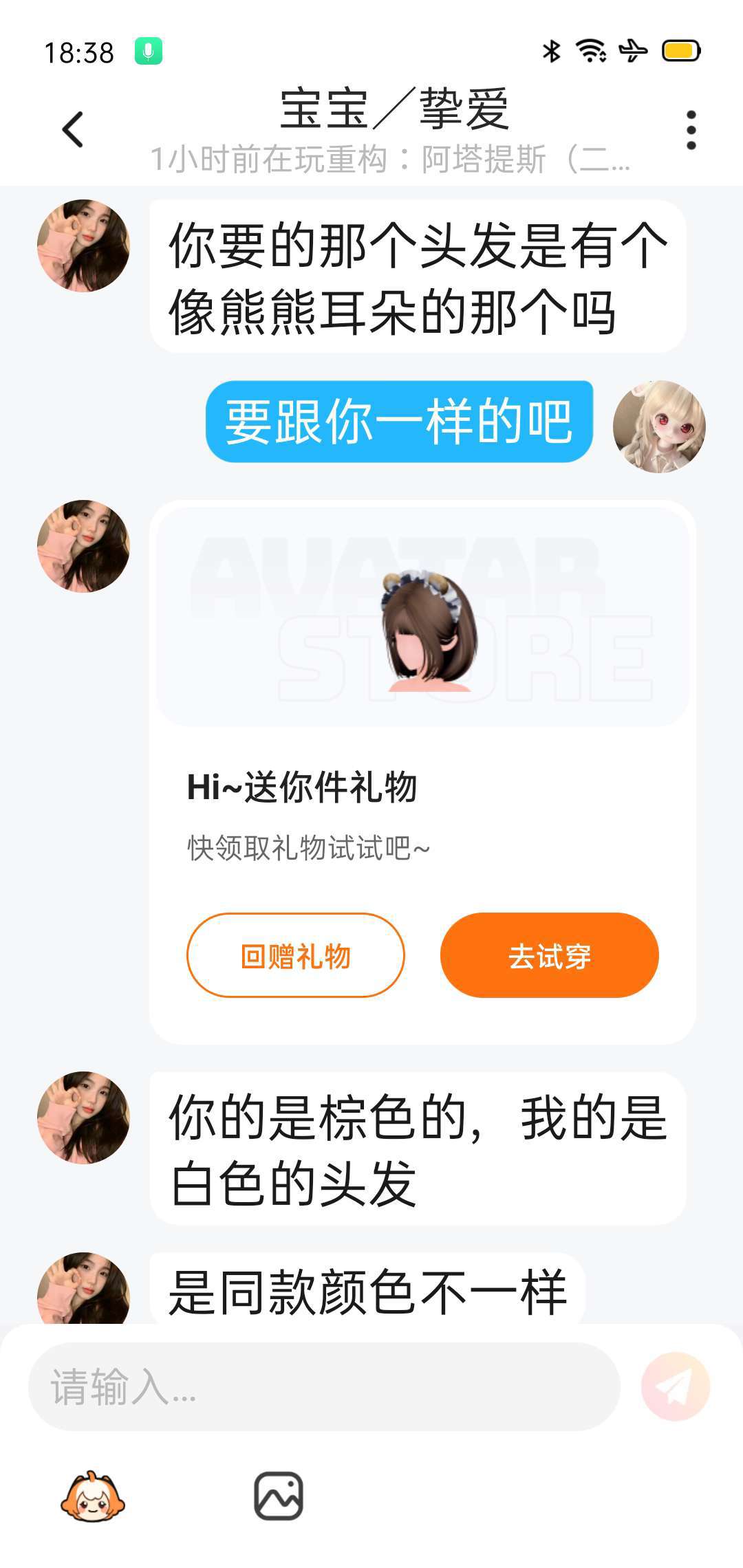This screenshot has height=1568, width=743.
Task: Focus the 请输入 message field
Action: click(323, 1387)
